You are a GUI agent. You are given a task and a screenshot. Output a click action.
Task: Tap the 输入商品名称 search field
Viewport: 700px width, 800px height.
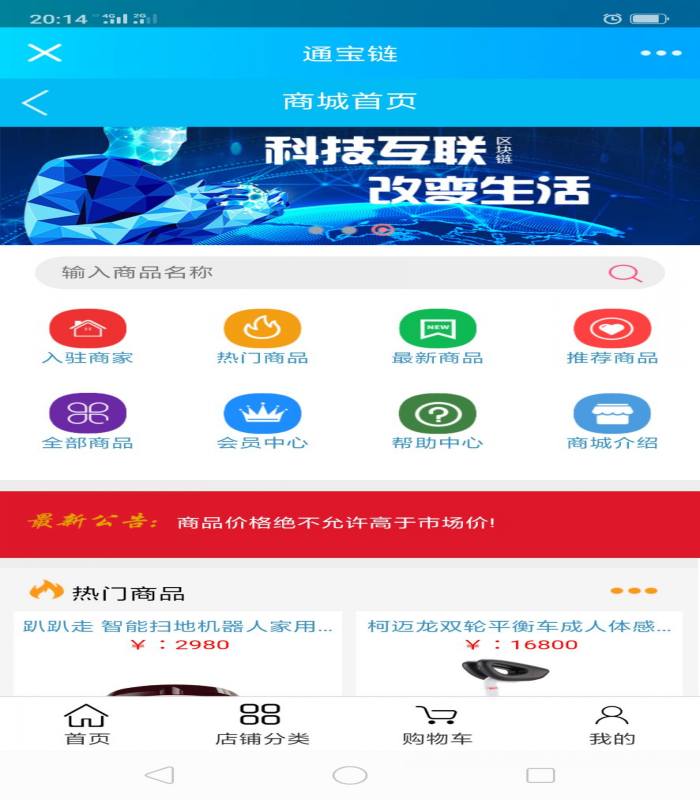[x=320, y=272]
